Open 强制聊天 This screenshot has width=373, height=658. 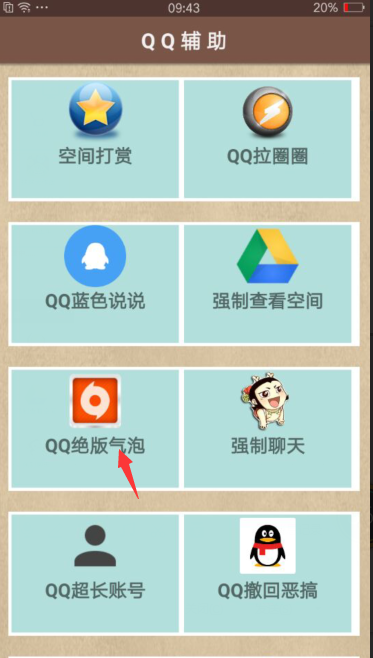tap(267, 428)
